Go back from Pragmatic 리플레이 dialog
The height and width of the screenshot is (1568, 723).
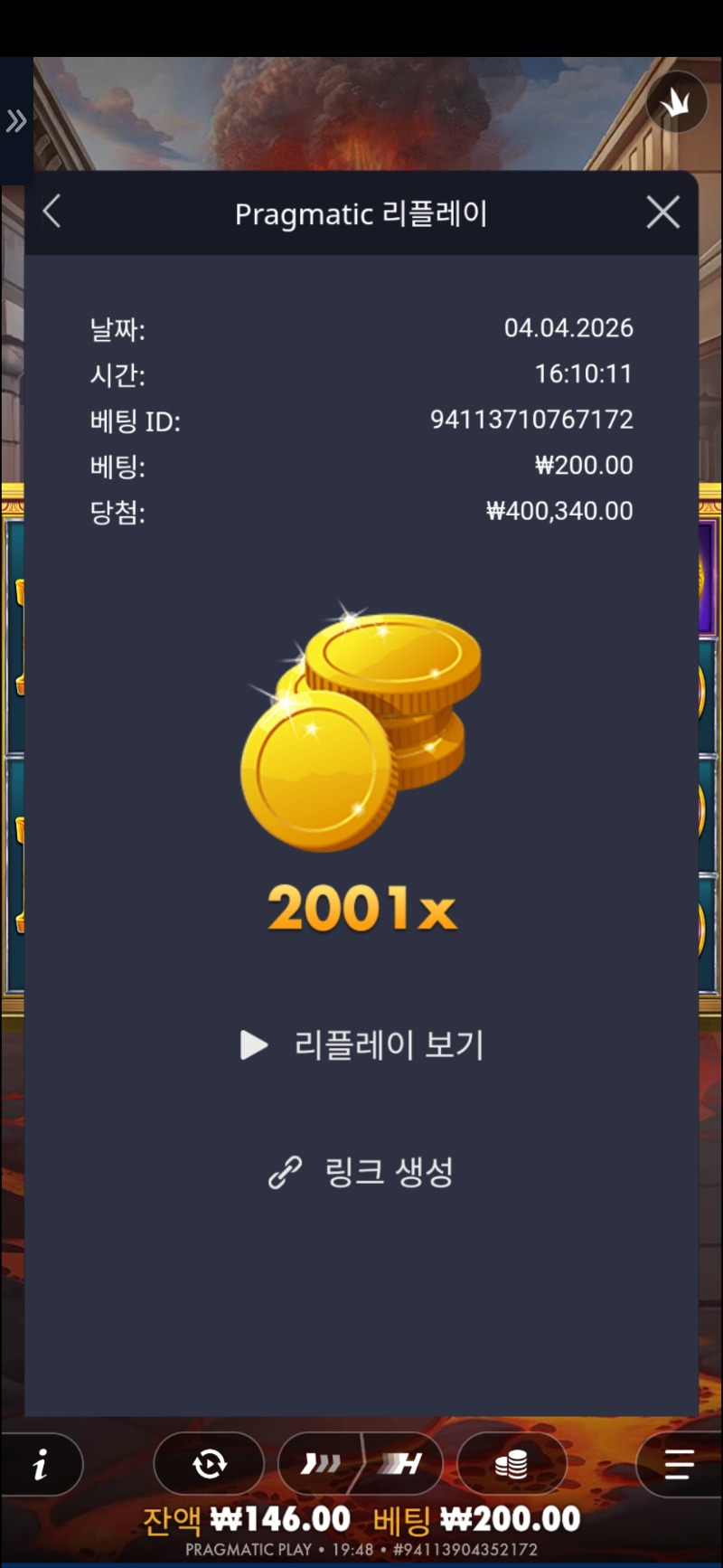(52, 213)
